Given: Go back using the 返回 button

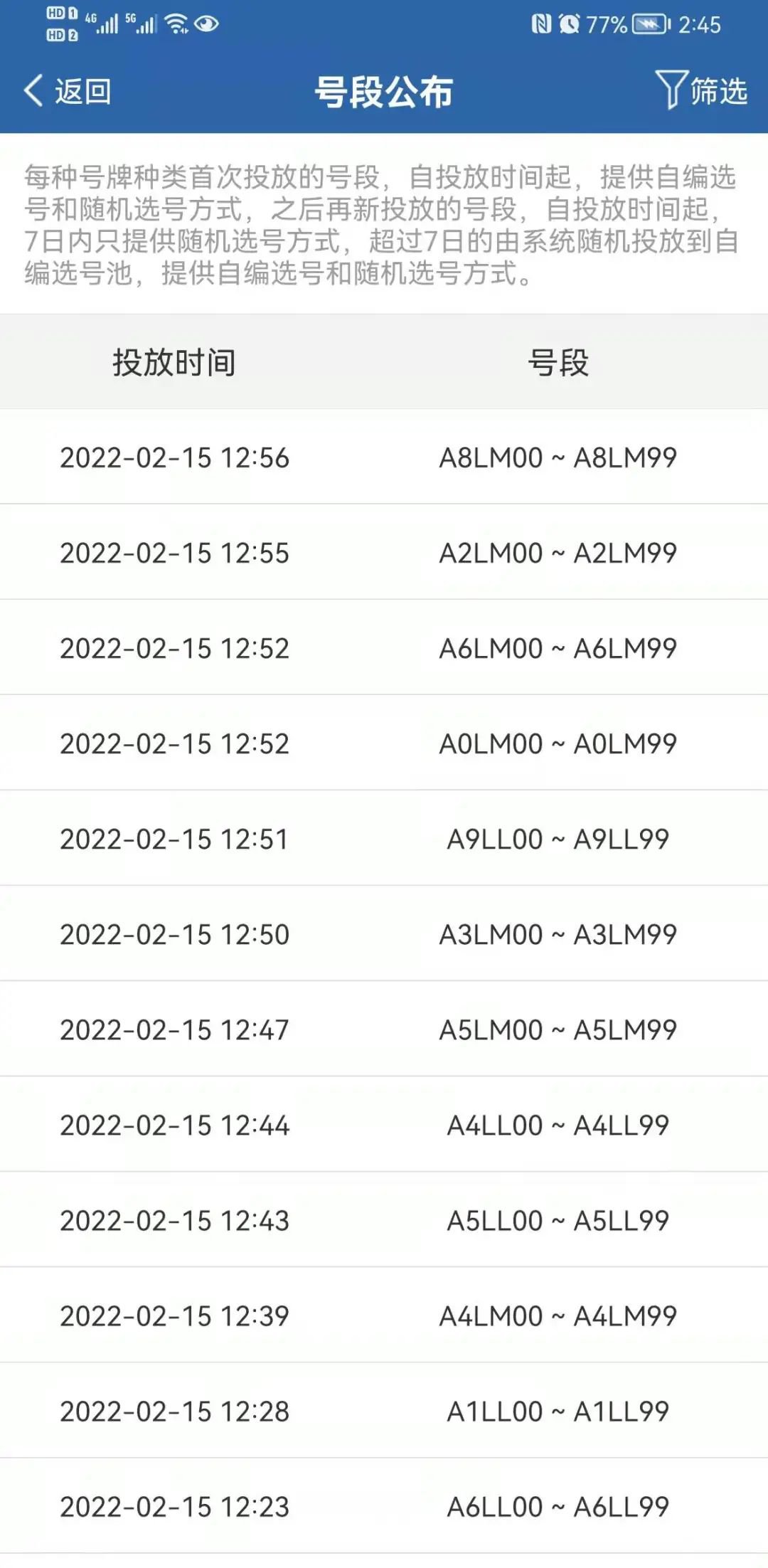Looking at the screenshot, I should click(x=68, y=91).
